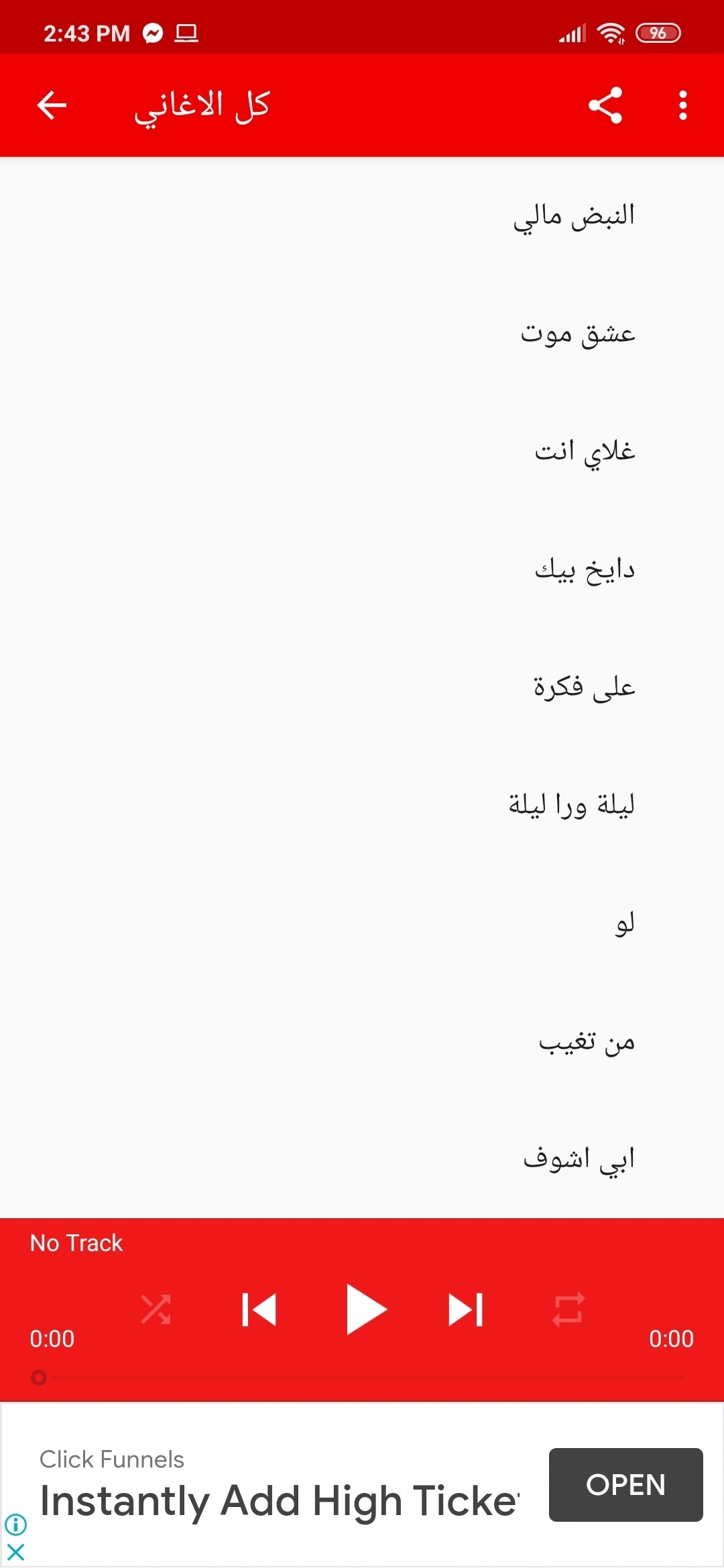Select the song على فكرة
The image size is (724, 1568).
(584, 688)
